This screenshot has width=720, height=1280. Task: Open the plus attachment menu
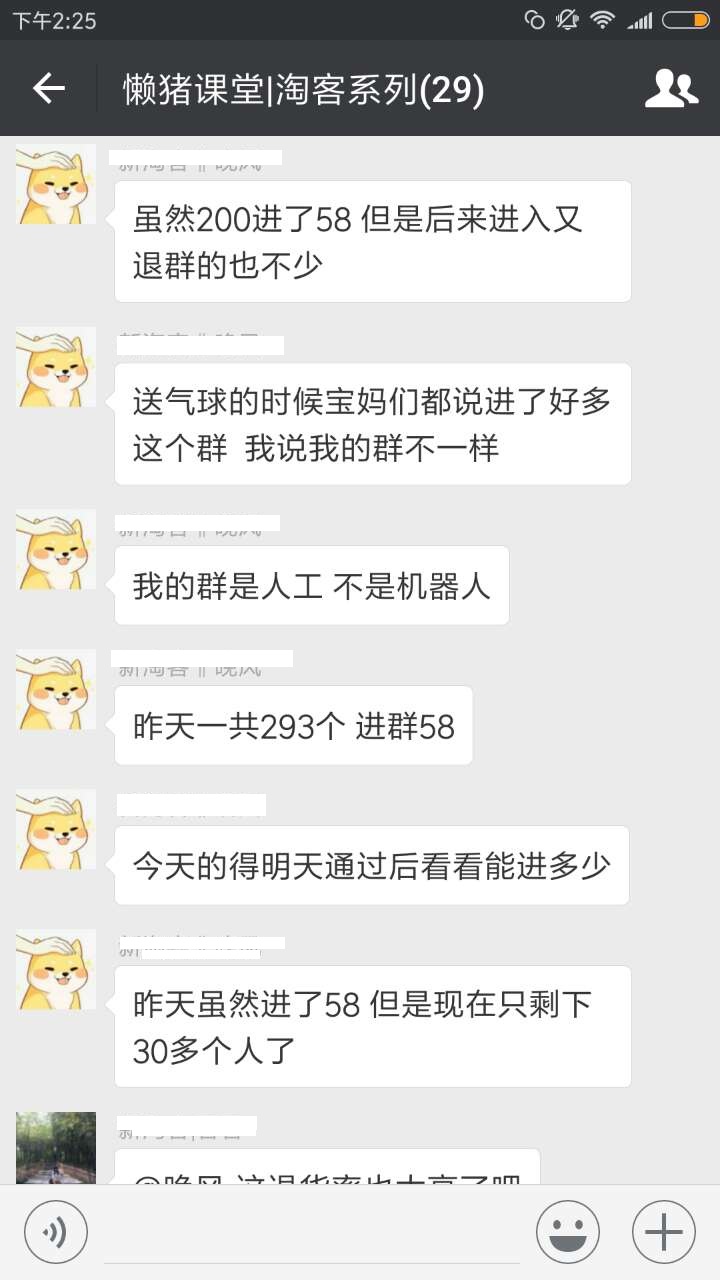tap(663, 1231)
